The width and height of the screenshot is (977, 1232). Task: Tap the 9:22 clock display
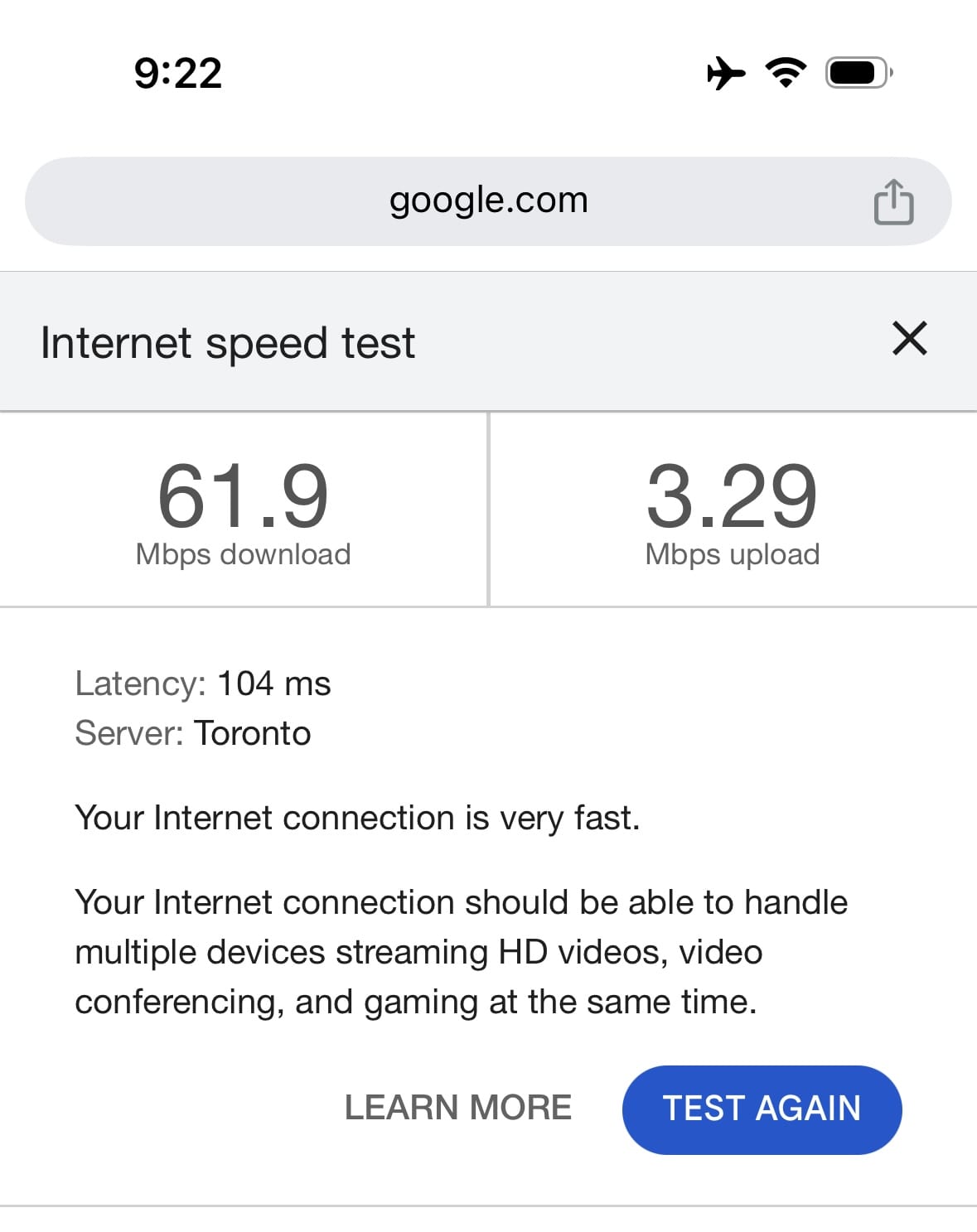(x=177, y=74)
